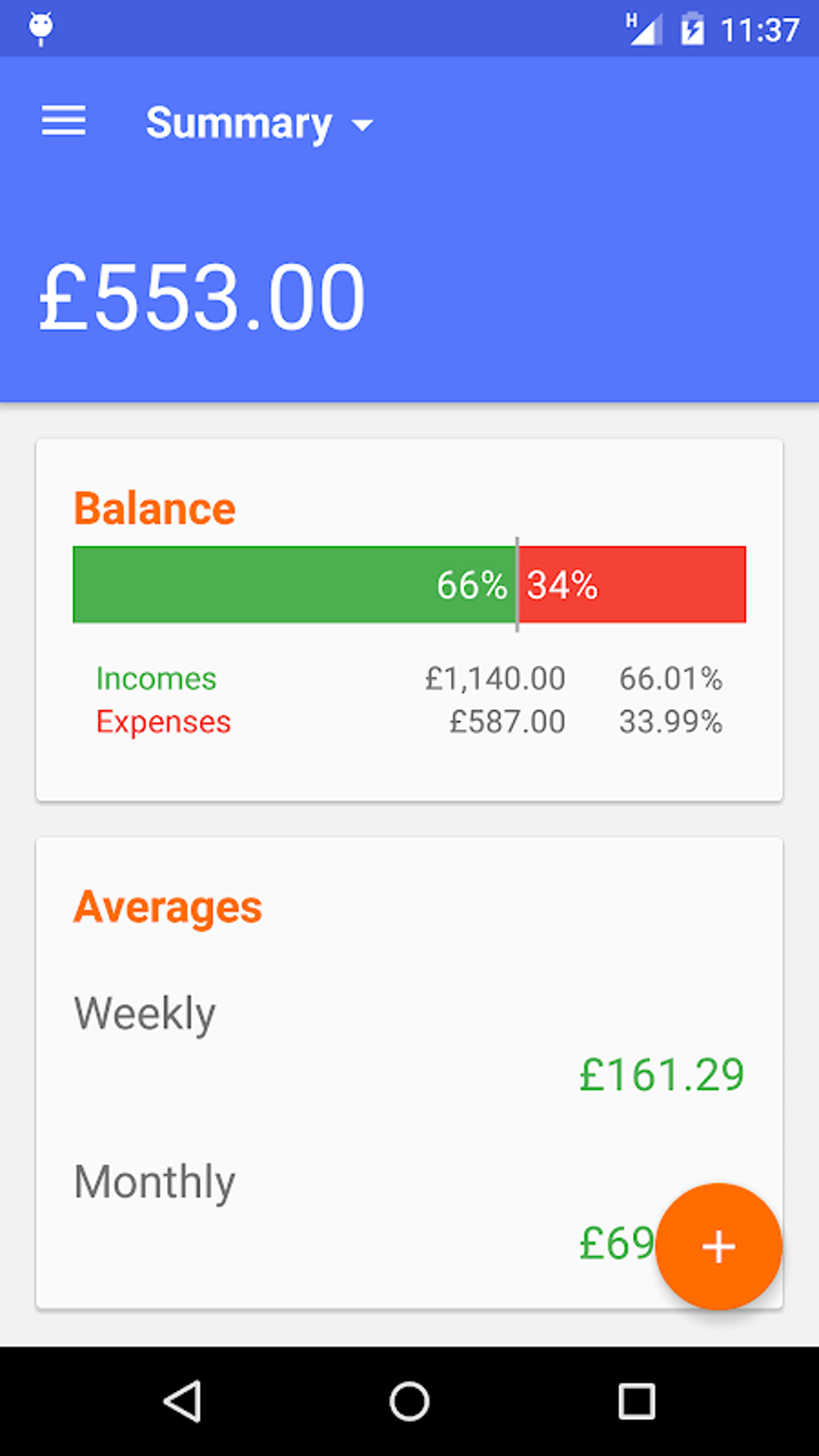The image size is (819, 1456).
Task: Tap the £553.00 total balance display
Action: 202,296
